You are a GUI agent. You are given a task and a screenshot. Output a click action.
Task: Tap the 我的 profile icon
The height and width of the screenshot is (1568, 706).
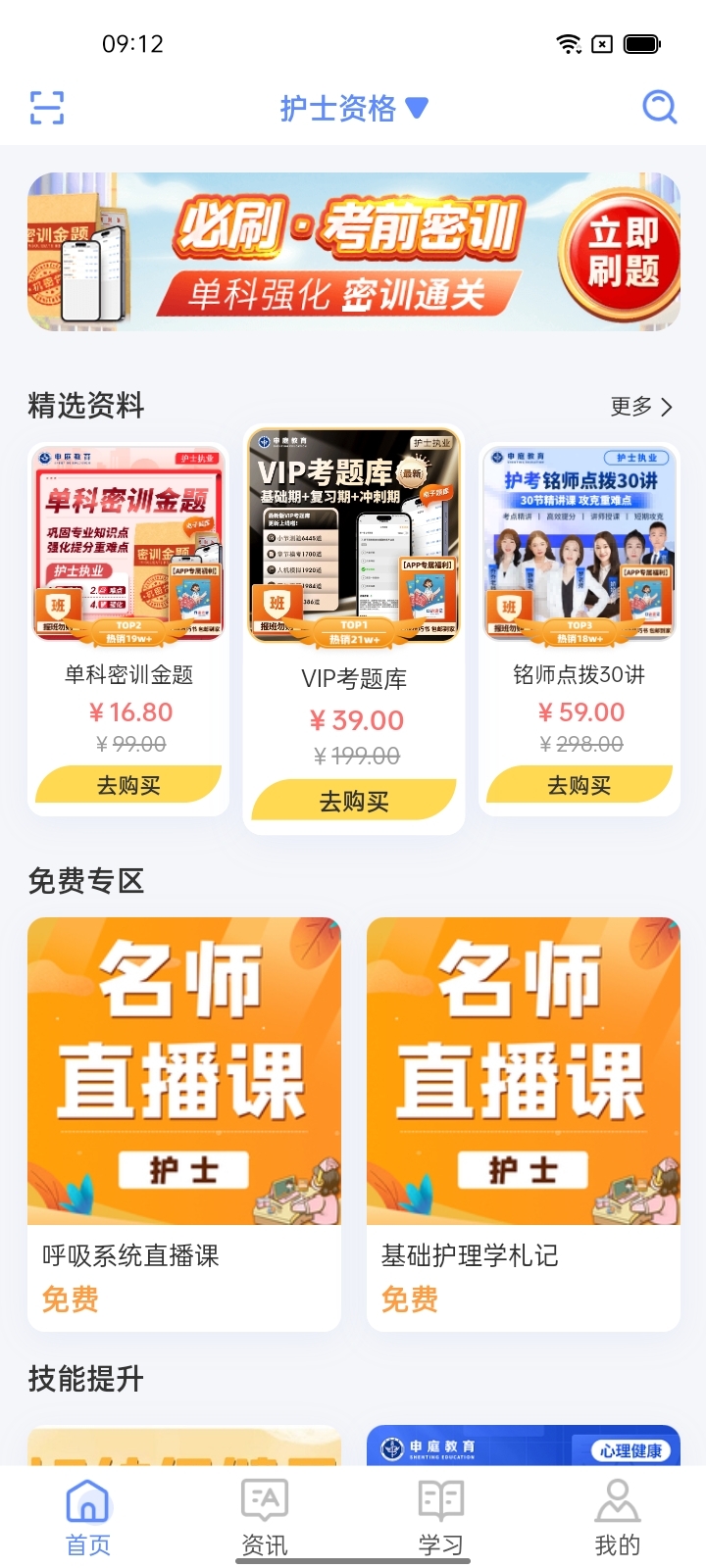[616, 1498]
